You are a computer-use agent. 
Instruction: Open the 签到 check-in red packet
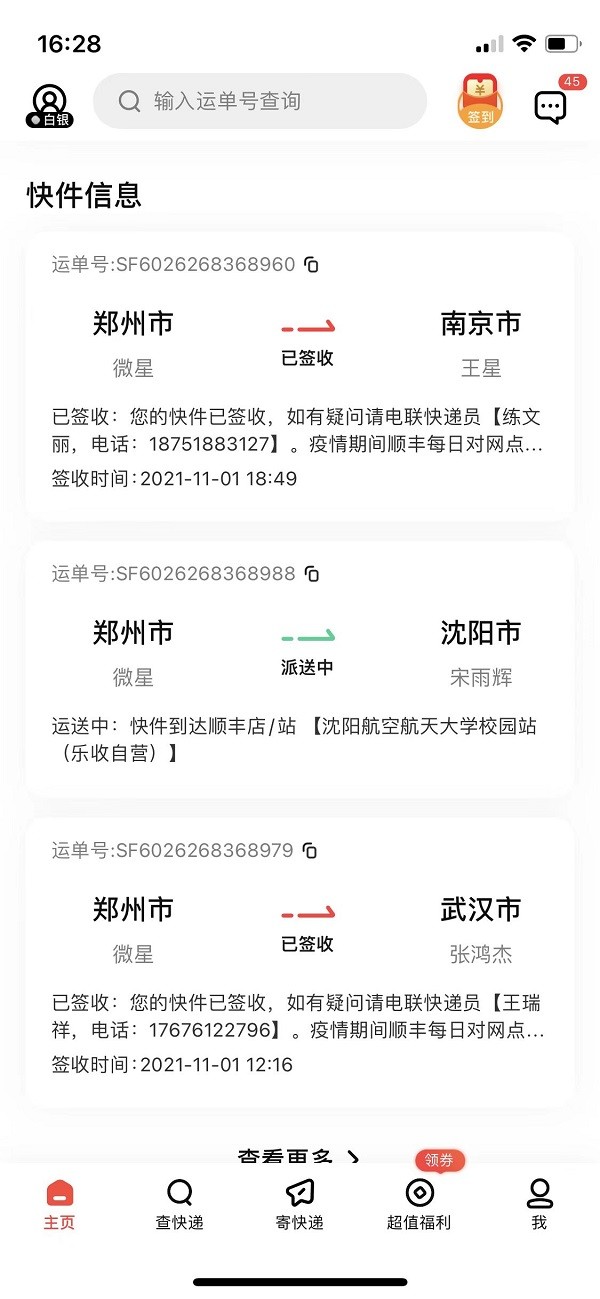(x=480, y=102)
